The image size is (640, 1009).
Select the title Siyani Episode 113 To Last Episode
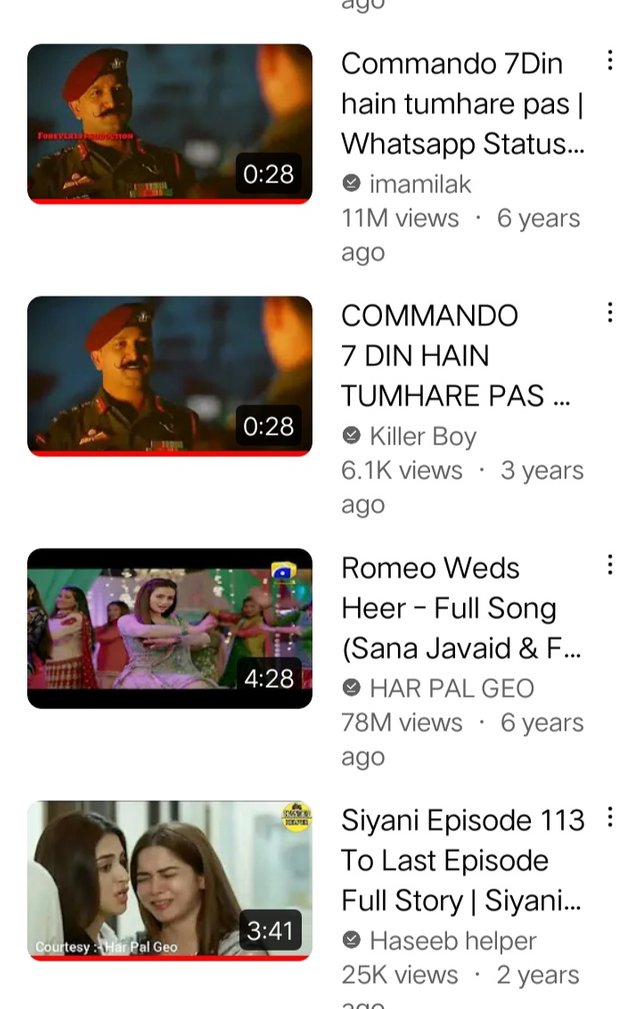tap(460, 860)
